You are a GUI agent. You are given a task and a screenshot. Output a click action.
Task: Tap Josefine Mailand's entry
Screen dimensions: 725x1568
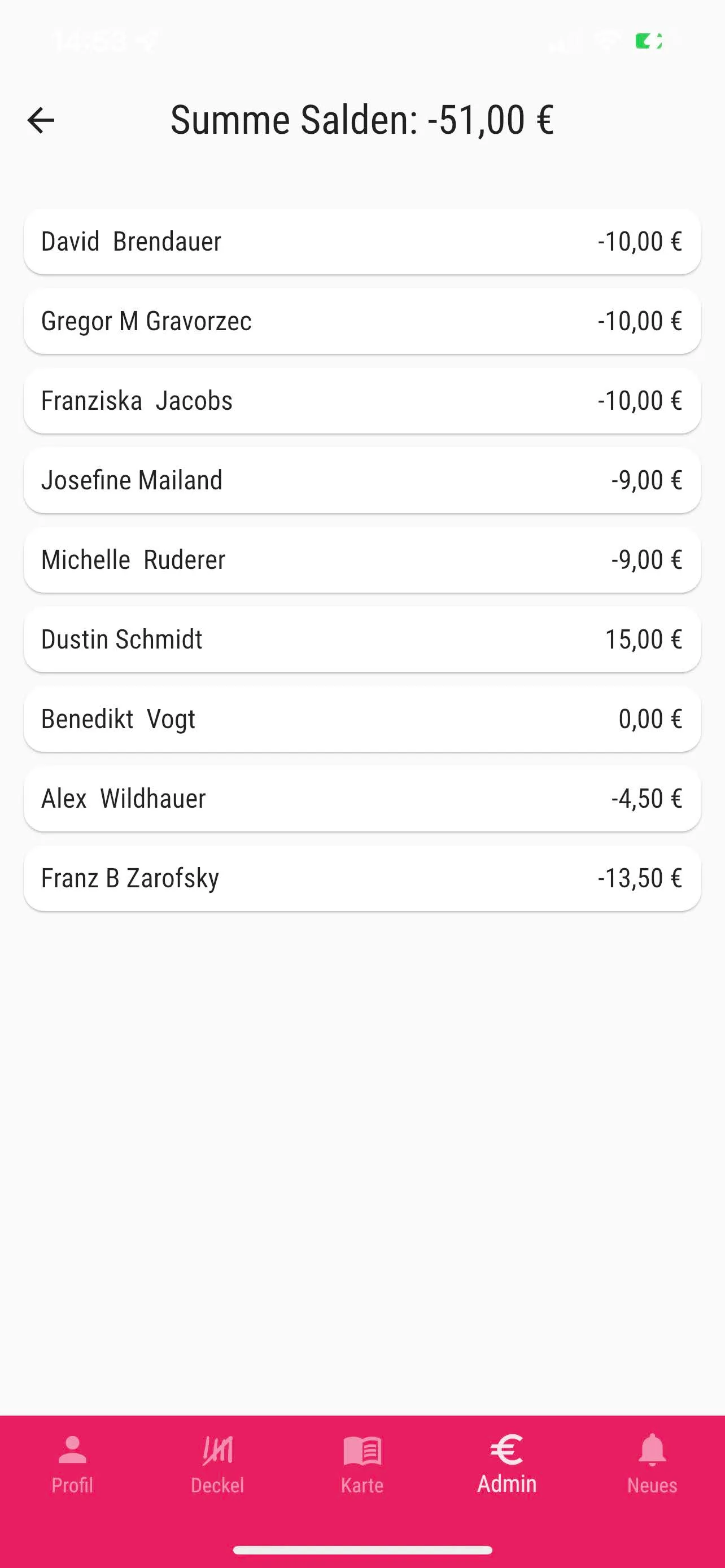pos(362,480)
